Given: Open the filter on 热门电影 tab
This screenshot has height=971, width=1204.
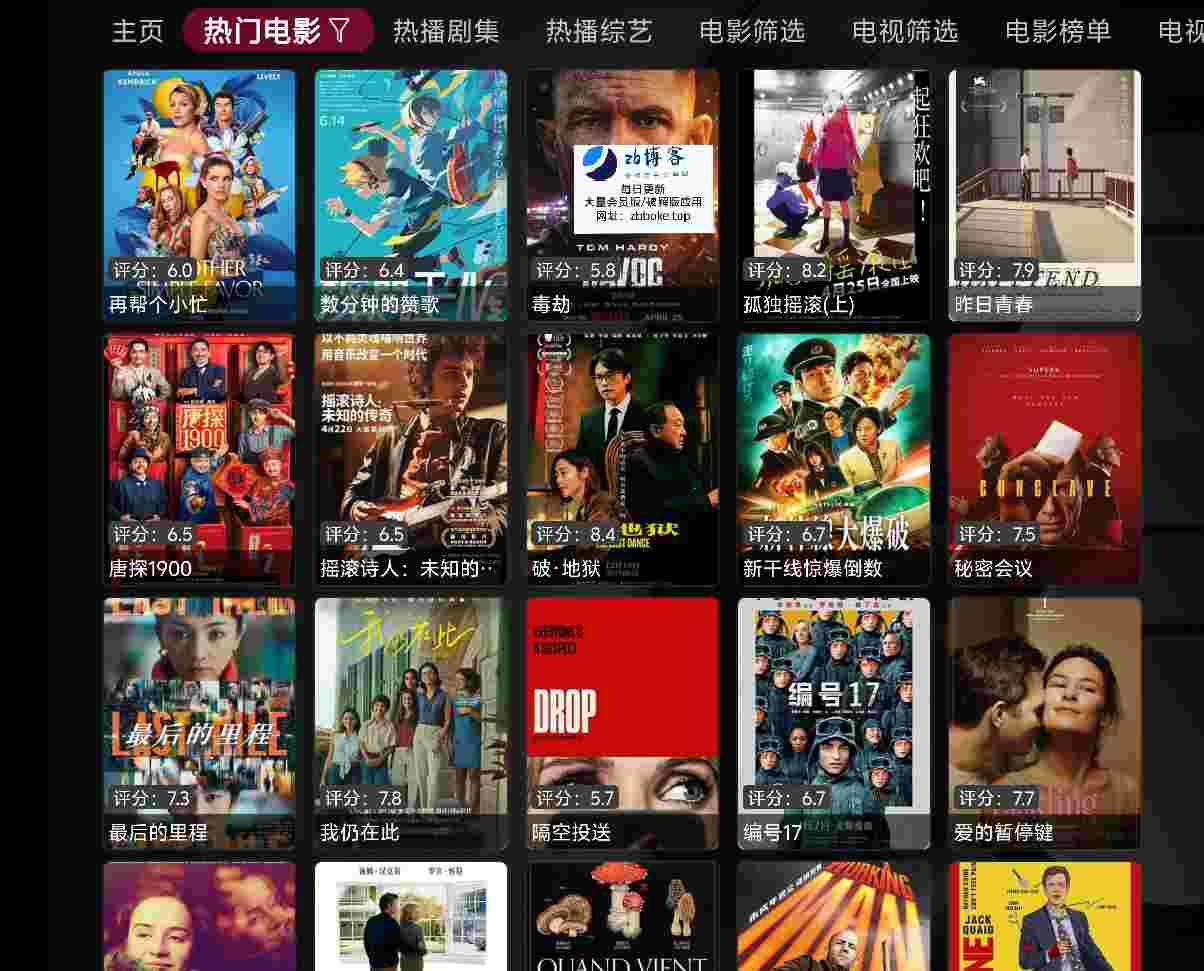Looking at the screenshot, I should (x=340, y=31).
